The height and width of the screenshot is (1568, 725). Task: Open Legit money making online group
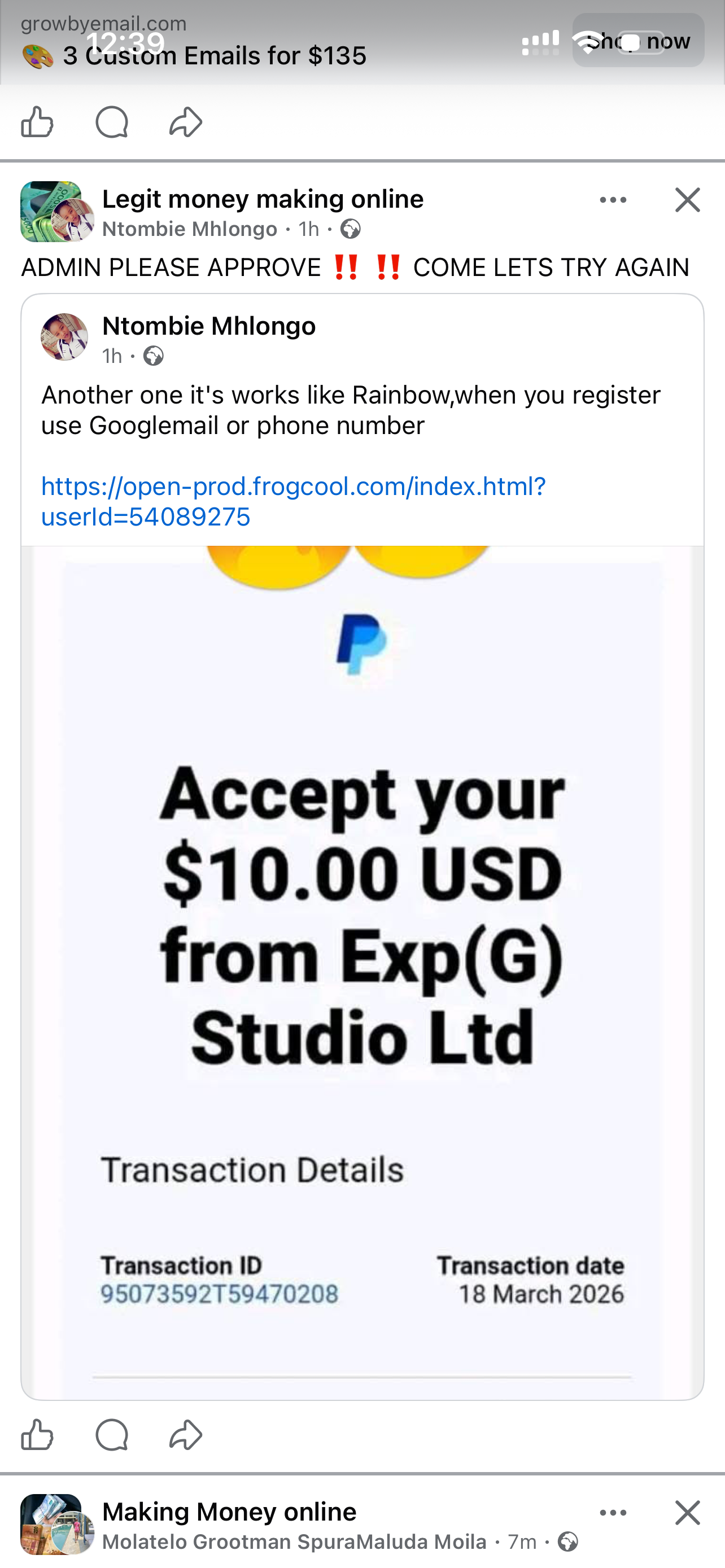pos(263,199)
